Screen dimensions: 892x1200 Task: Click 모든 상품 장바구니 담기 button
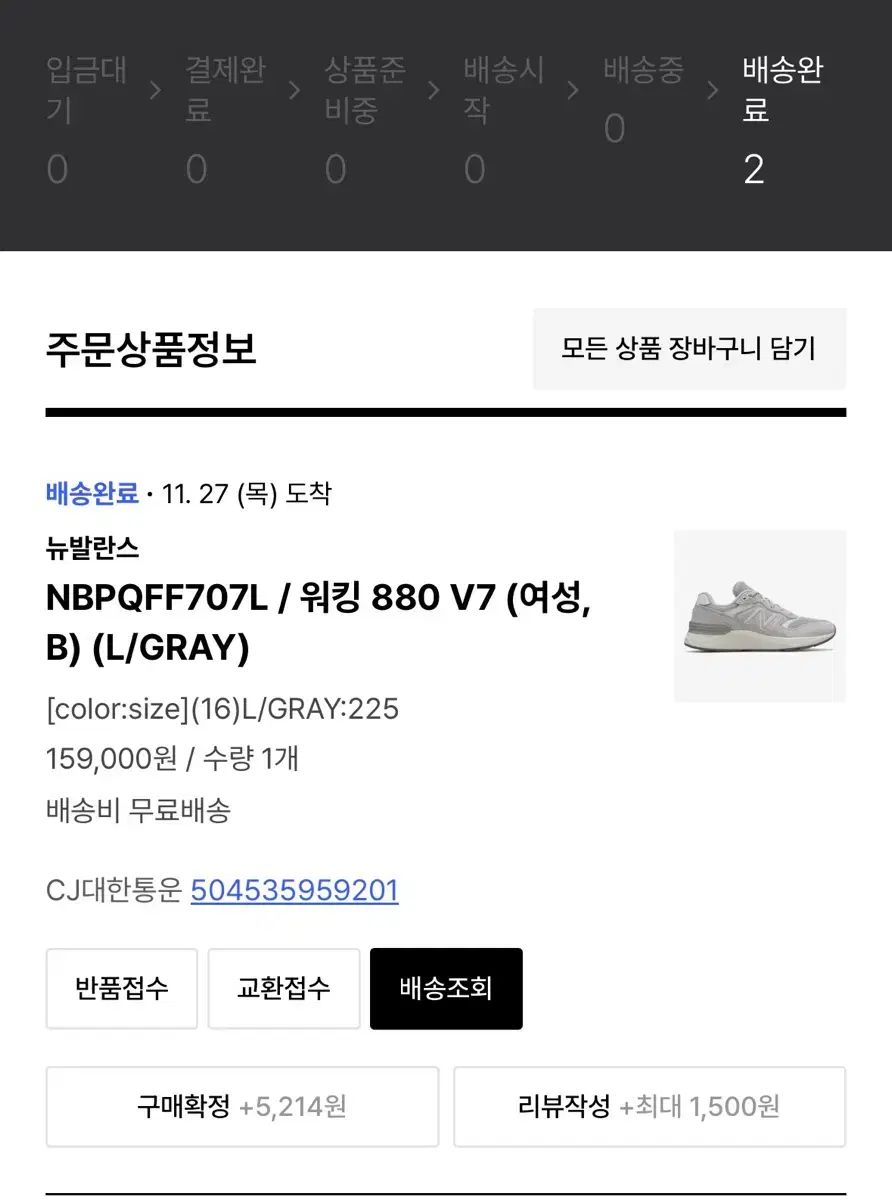pos(688,349)
